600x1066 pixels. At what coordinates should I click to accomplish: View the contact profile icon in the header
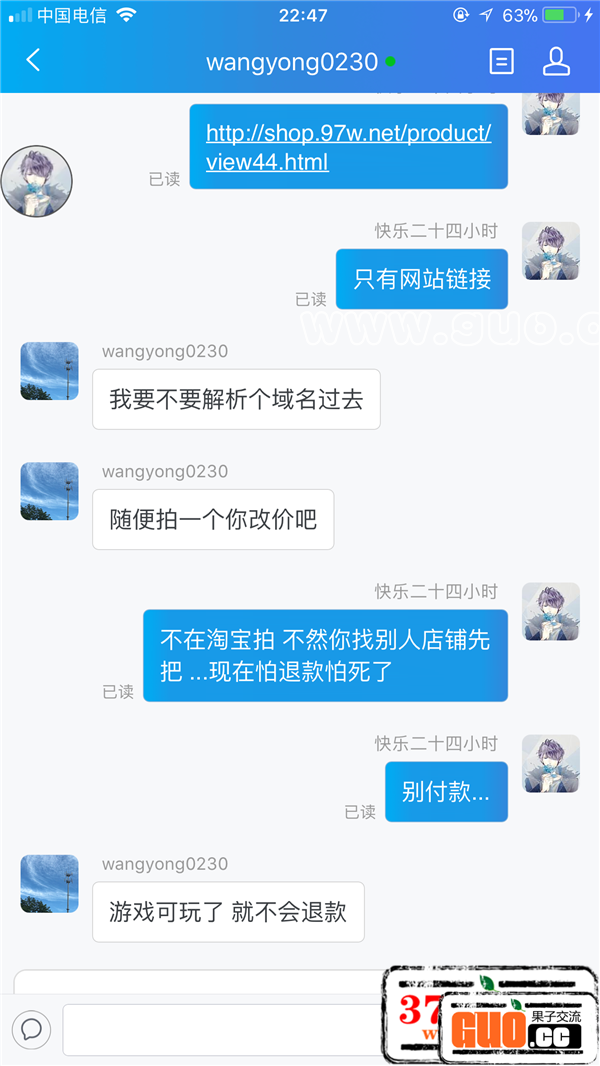tap(556, 61)
